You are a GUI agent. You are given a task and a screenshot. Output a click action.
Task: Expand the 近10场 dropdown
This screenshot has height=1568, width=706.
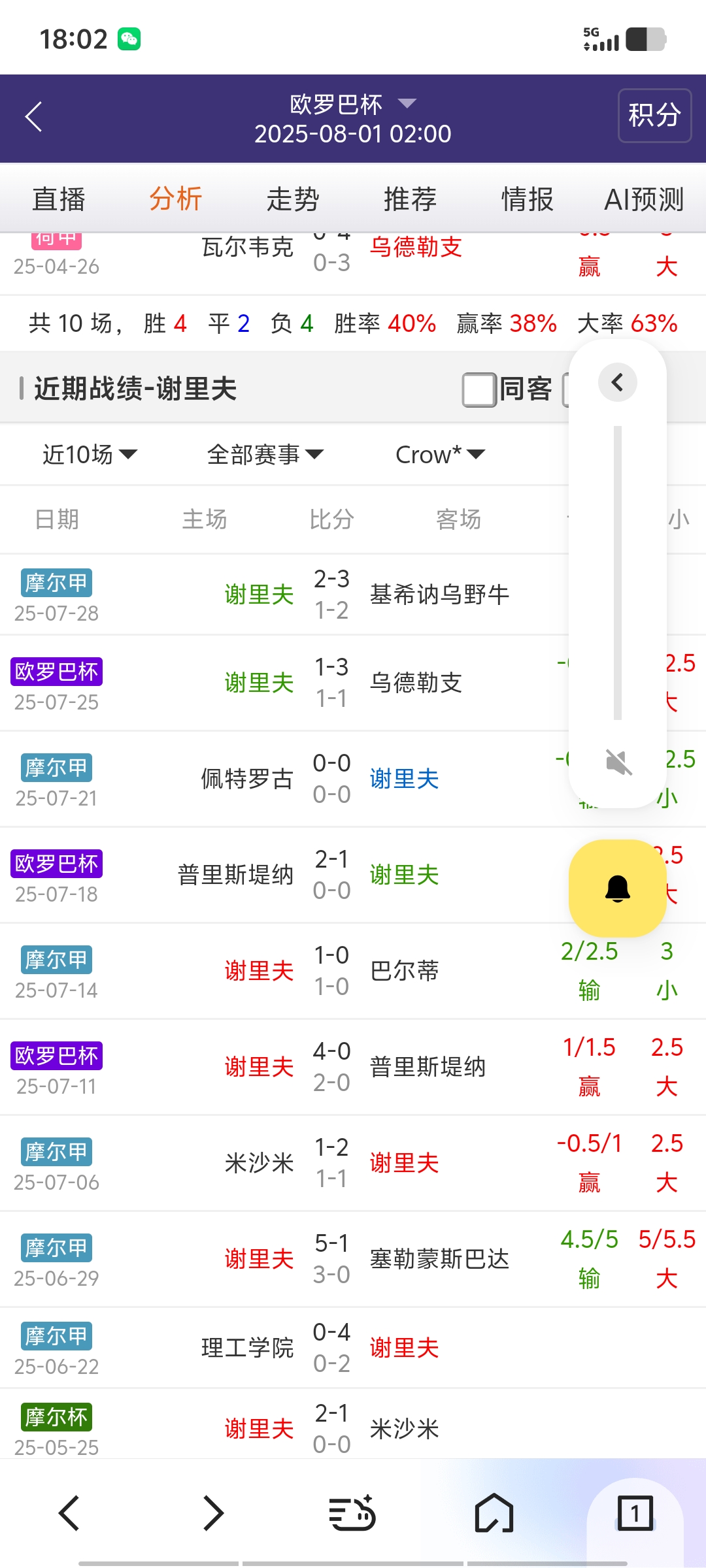coord(90,454)
